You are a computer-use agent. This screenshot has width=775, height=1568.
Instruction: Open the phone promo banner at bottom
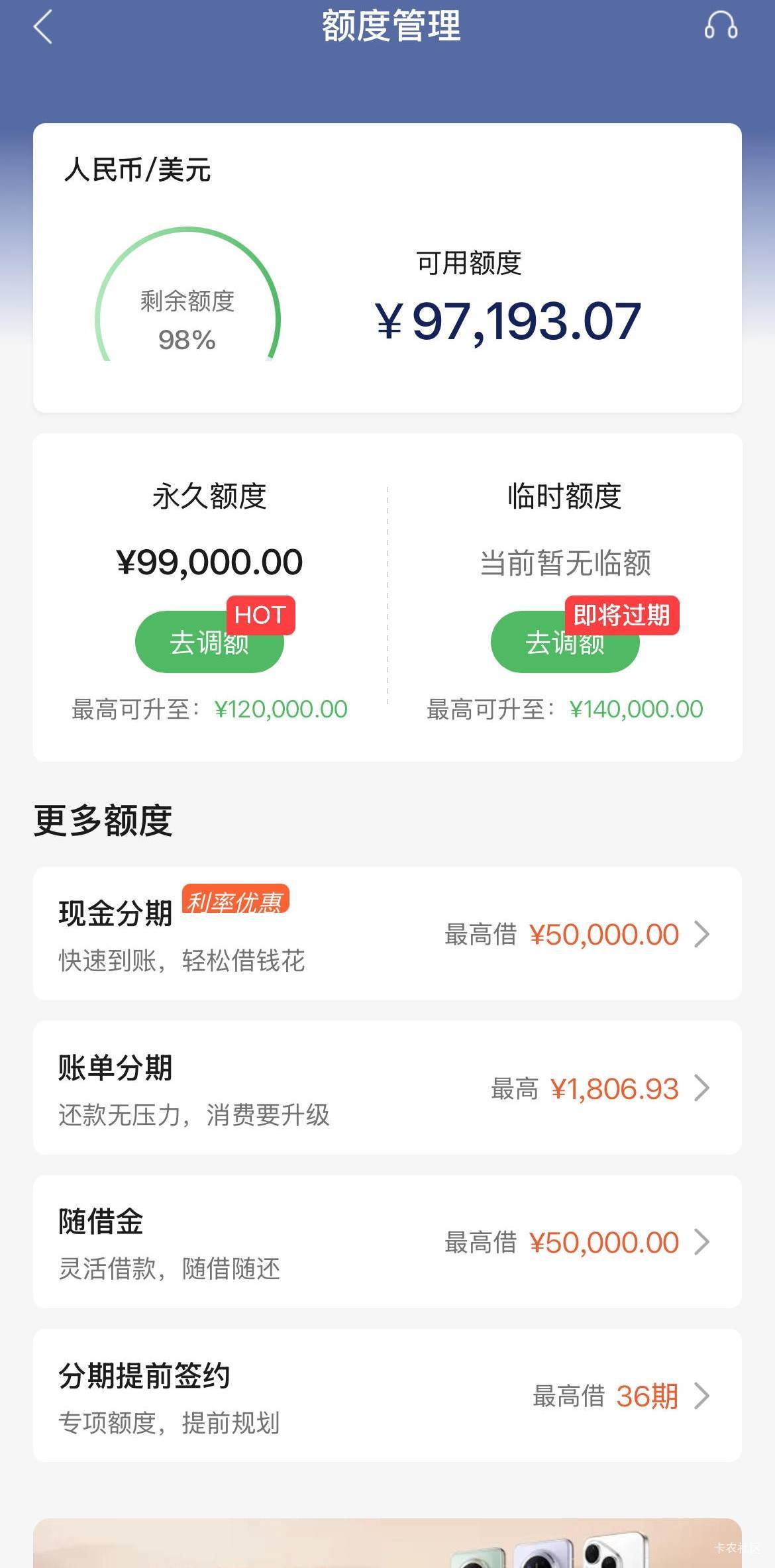(387, 1543)
